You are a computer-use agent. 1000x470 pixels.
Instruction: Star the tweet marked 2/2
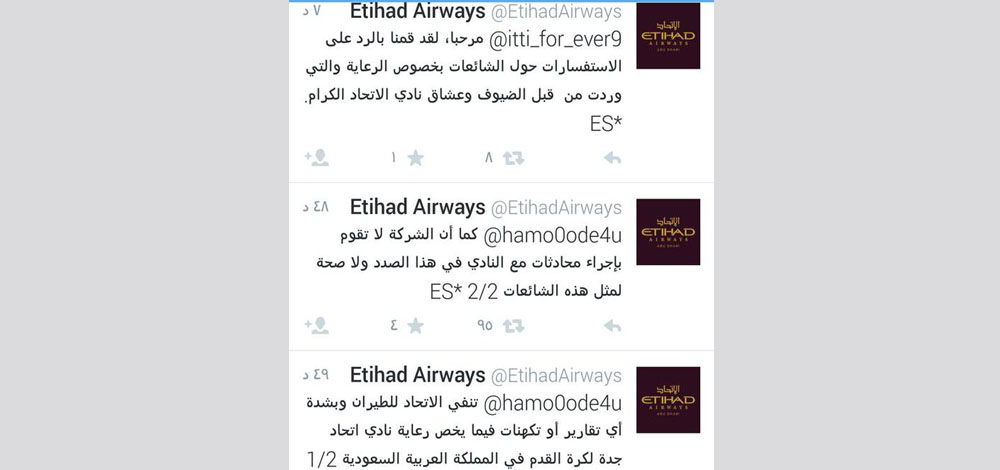click(x=415, y=325)
